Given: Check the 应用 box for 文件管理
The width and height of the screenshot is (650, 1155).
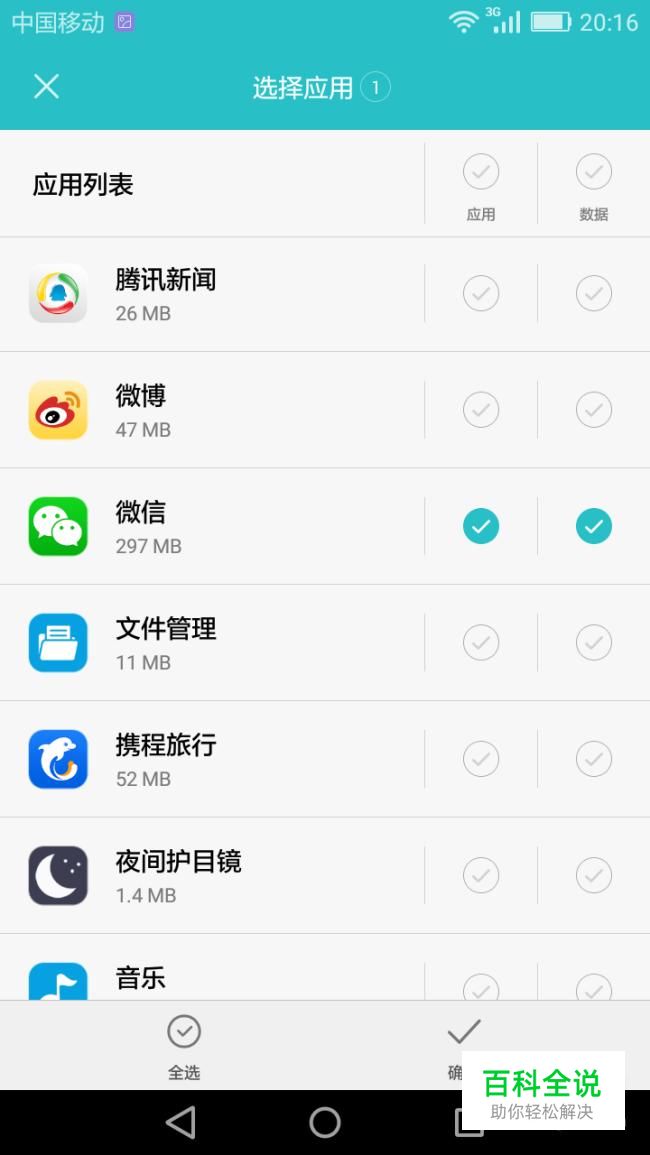Looking at the screenshot, I should 480,642.
